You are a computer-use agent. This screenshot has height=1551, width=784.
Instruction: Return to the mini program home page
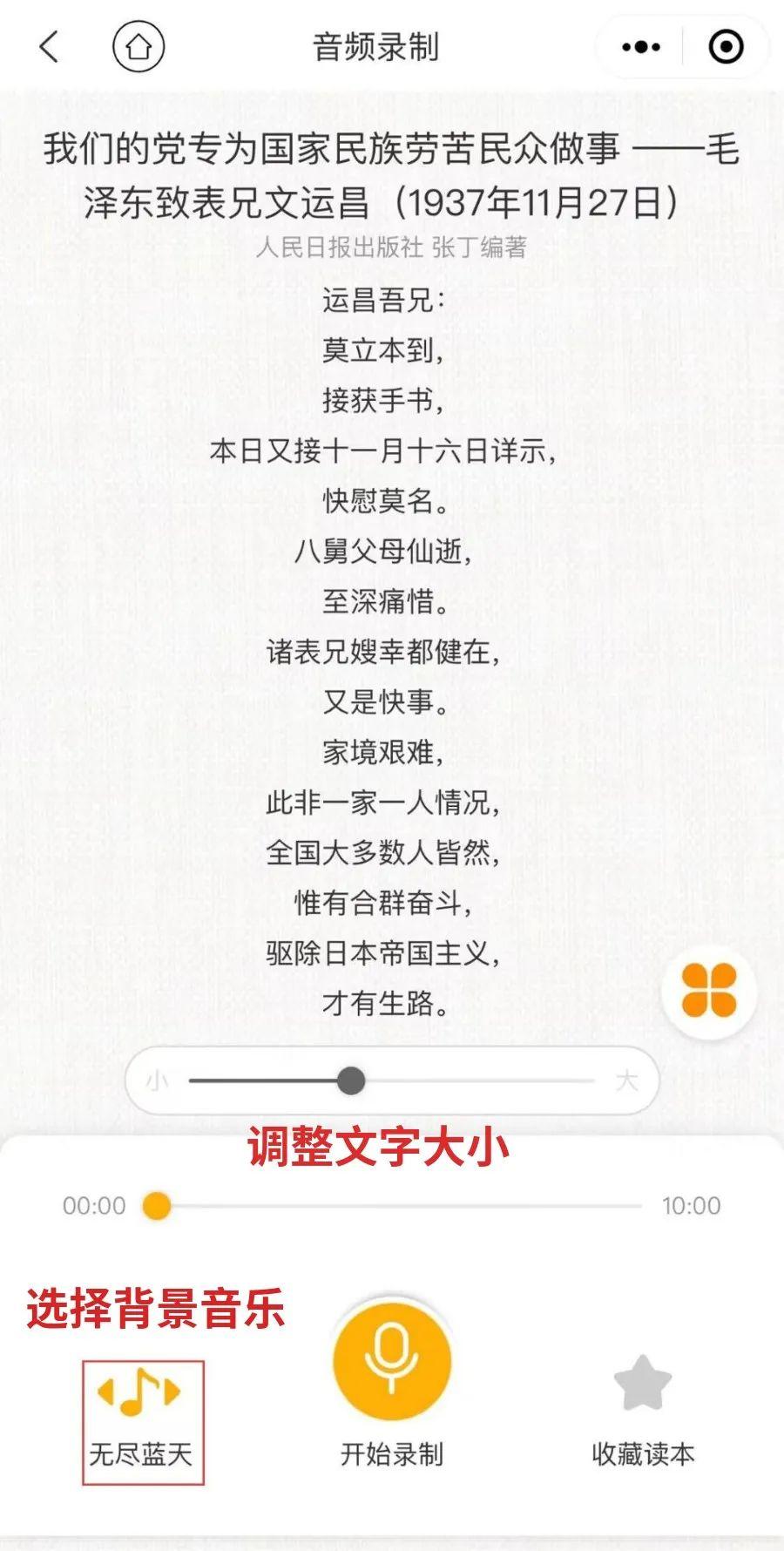pyautogui.click(x=139, y=47)
